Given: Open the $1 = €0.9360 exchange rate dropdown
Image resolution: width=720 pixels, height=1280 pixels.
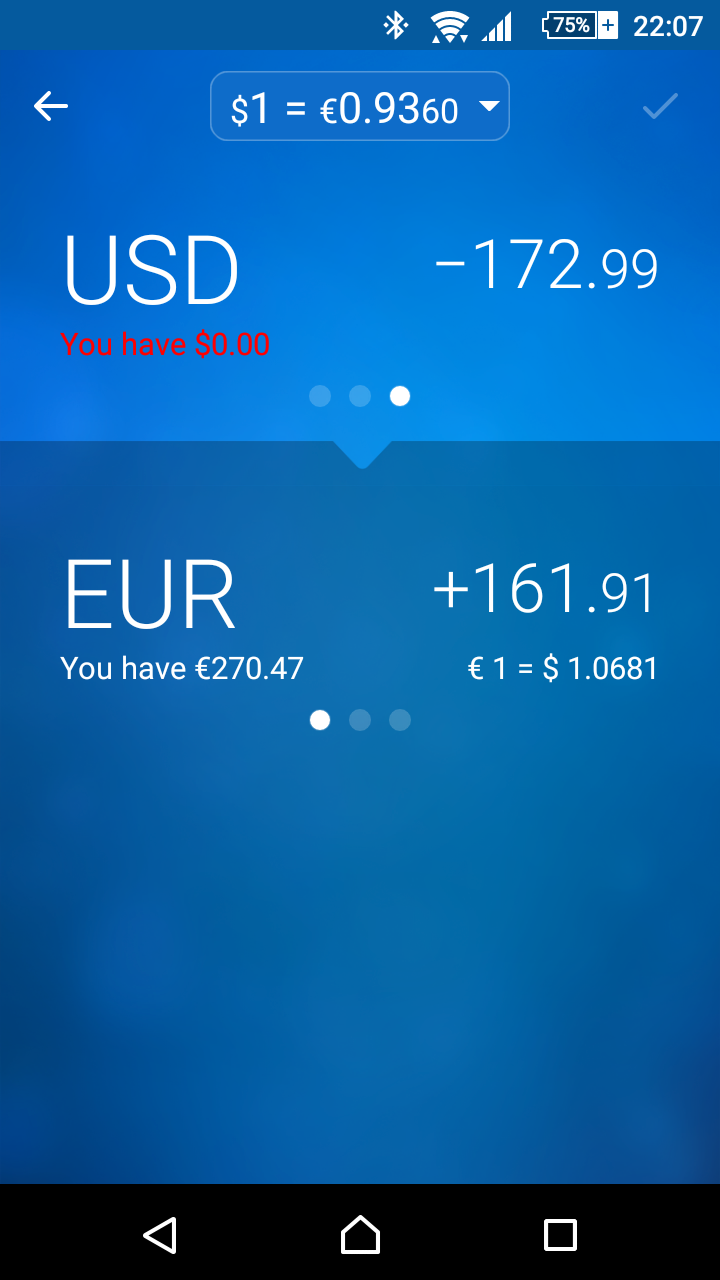Looking at the screenshot, I should coord(360,106).
